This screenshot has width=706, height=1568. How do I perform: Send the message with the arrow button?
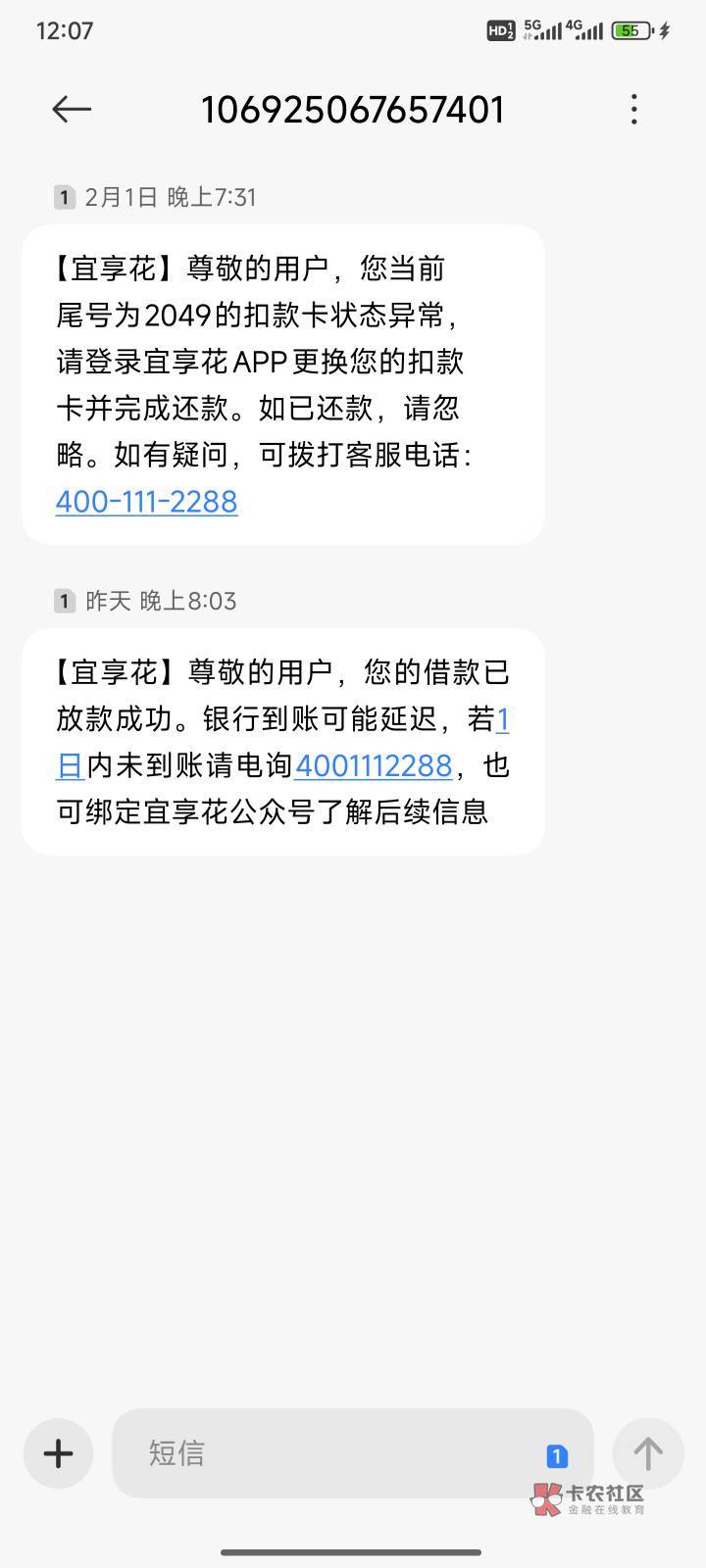pyautogui.click(x=647, y=1453)
